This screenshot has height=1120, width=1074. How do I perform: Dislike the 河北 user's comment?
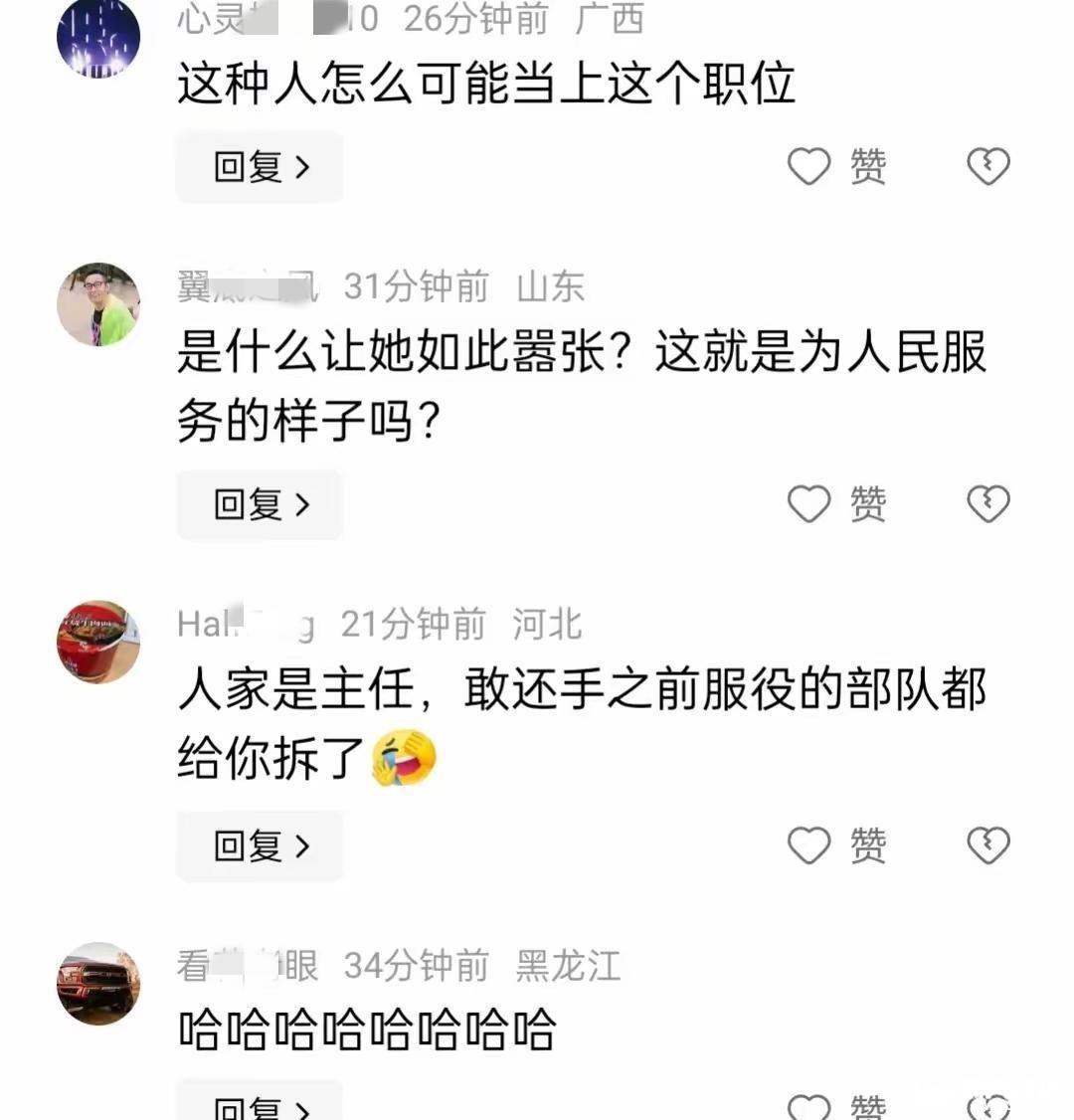tap(987, 845)
